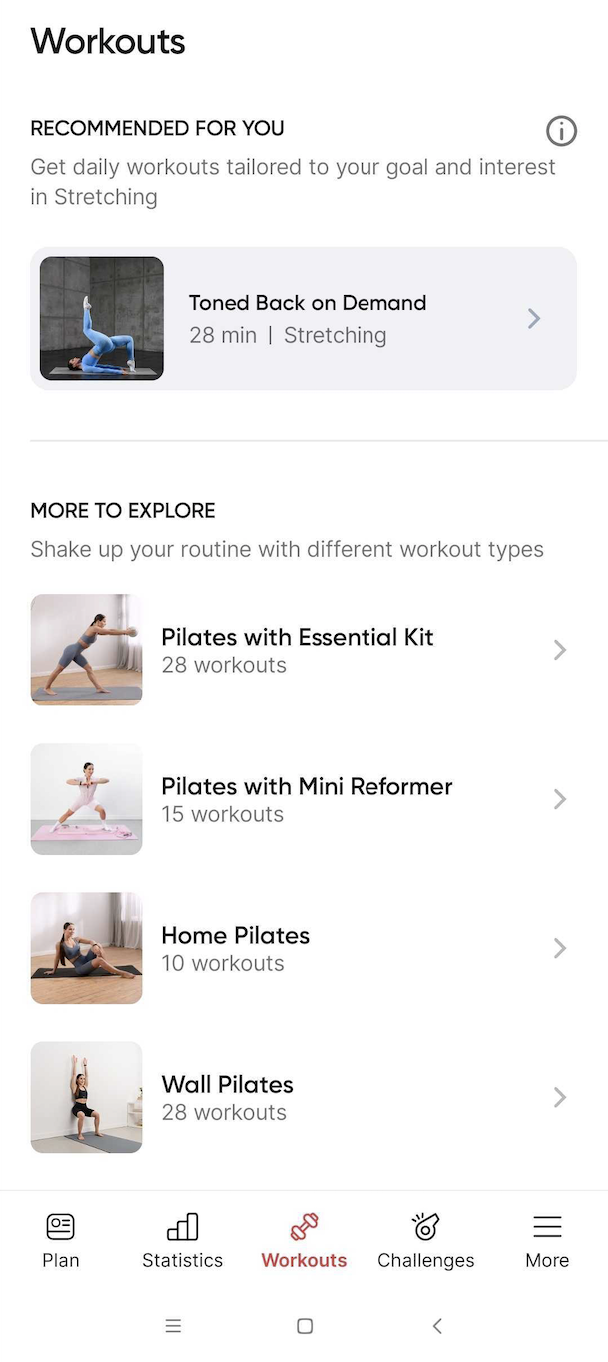Open the Toned Back on Demand workout
The image size is (608, 1362).
(x=304, y=319)
